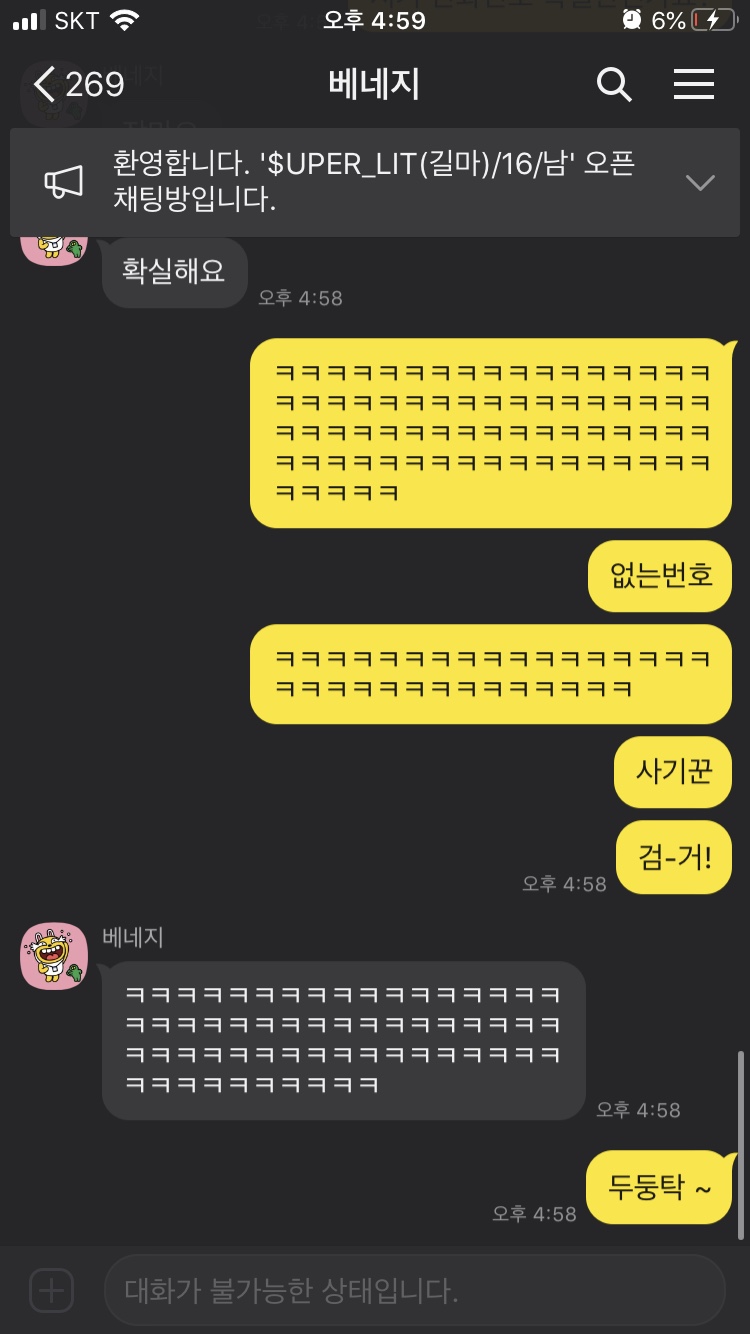Open 베네지's profile picture above the last message
Image resolution: width=750 pixels, height=1334 pixels.
(x=55, y=956)
